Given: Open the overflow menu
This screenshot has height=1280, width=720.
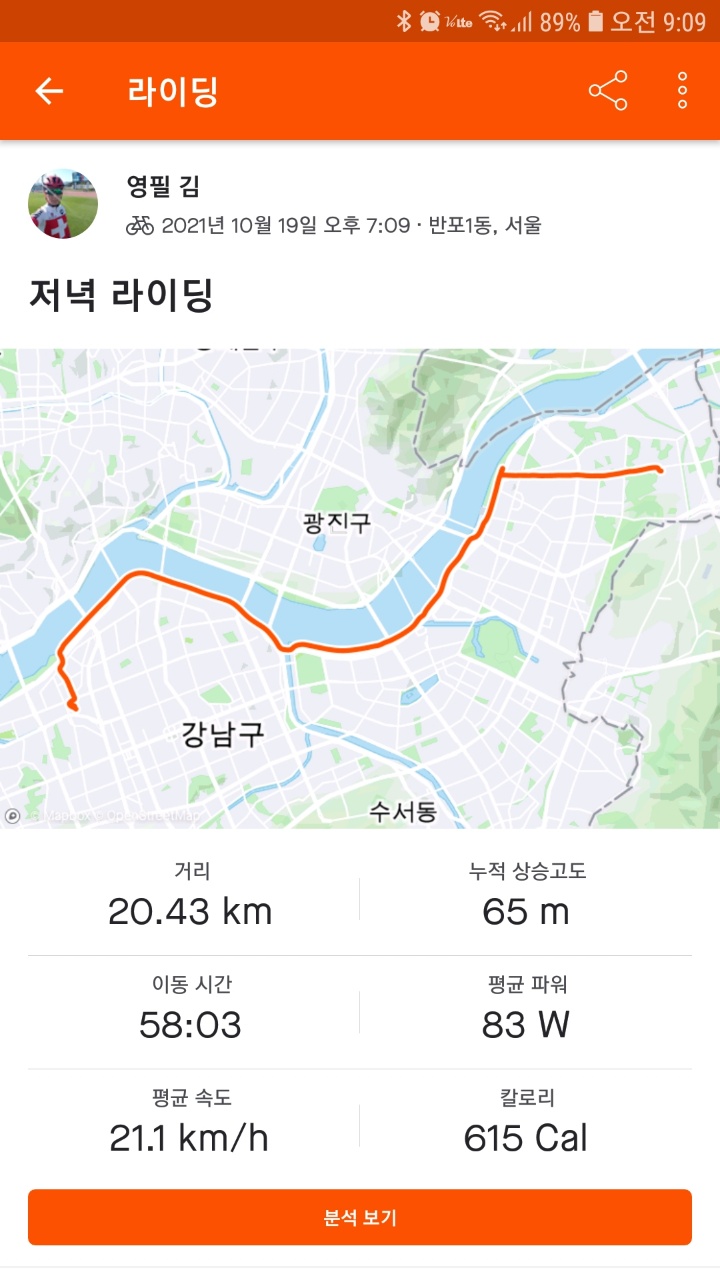Looking at the screenshot, I should 682,91.
